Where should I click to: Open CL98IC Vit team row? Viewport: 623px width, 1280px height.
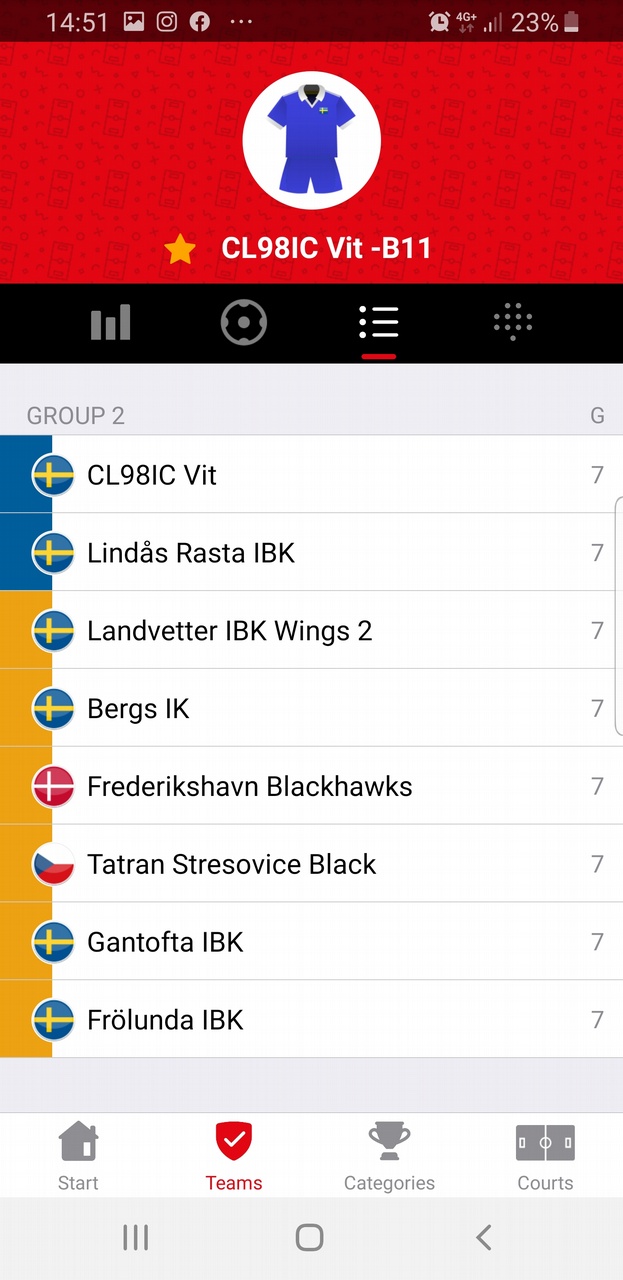point(311,475)
